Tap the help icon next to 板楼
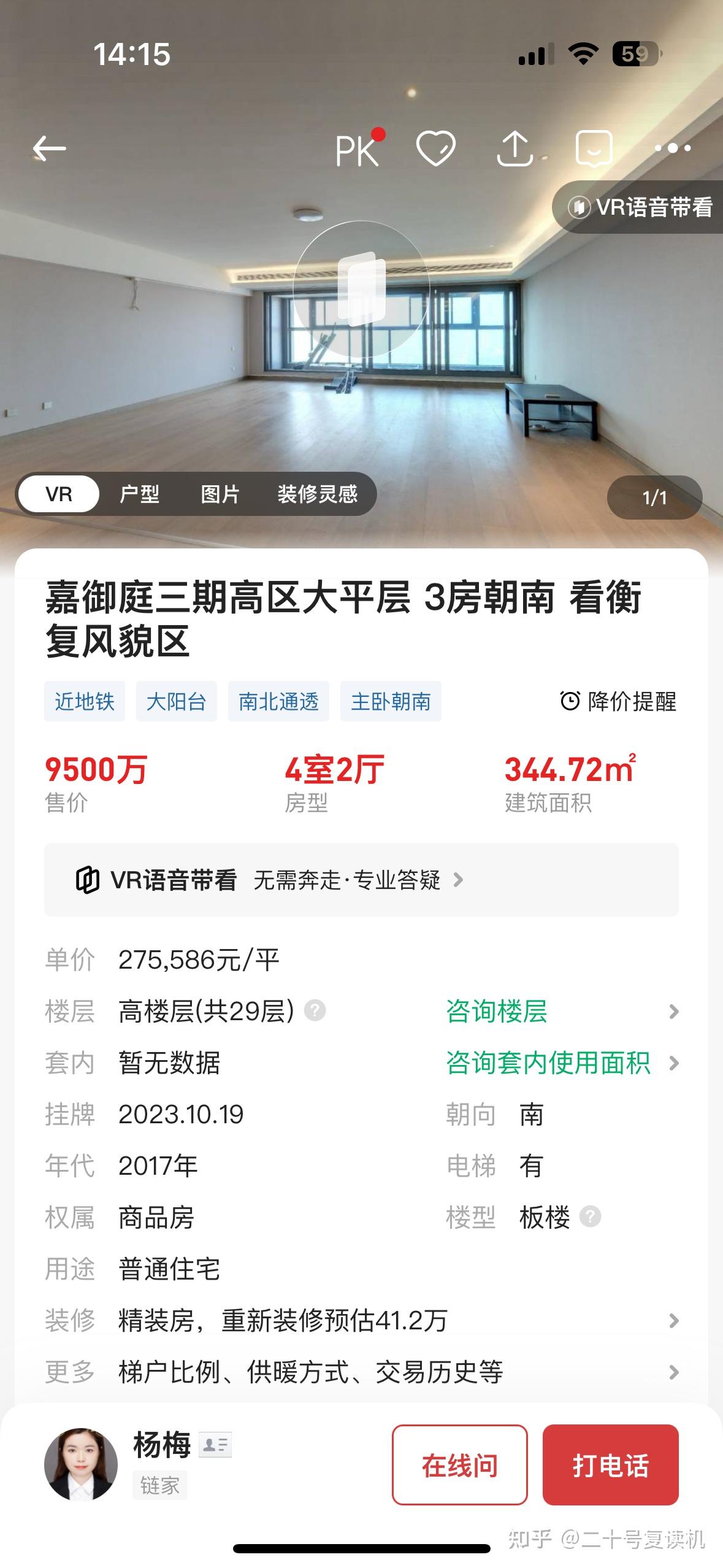 click(591, 1216)
